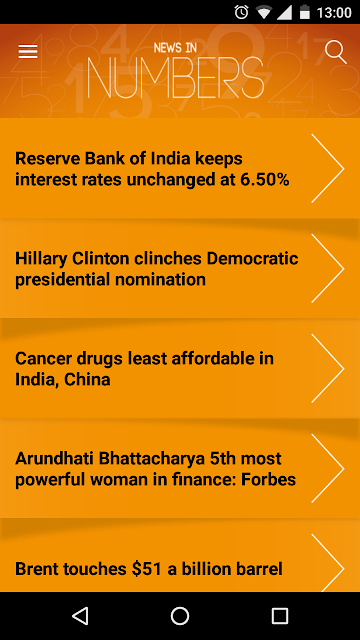Image resolution: width=360 pixels, height=640 pixels.
Task: Open the hamburger drawer menu
Action: (x=28, y=51)
